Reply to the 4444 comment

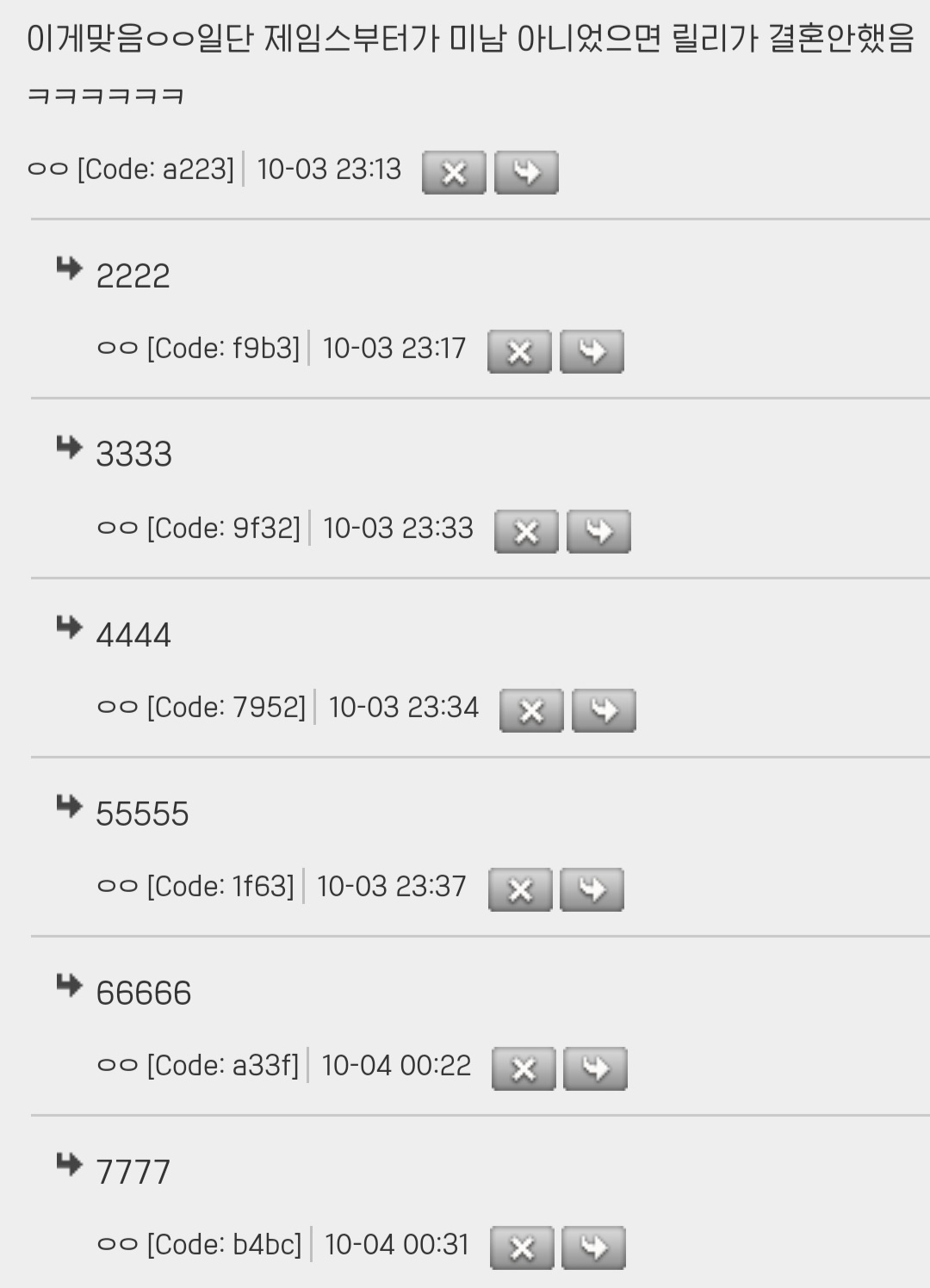604,711
